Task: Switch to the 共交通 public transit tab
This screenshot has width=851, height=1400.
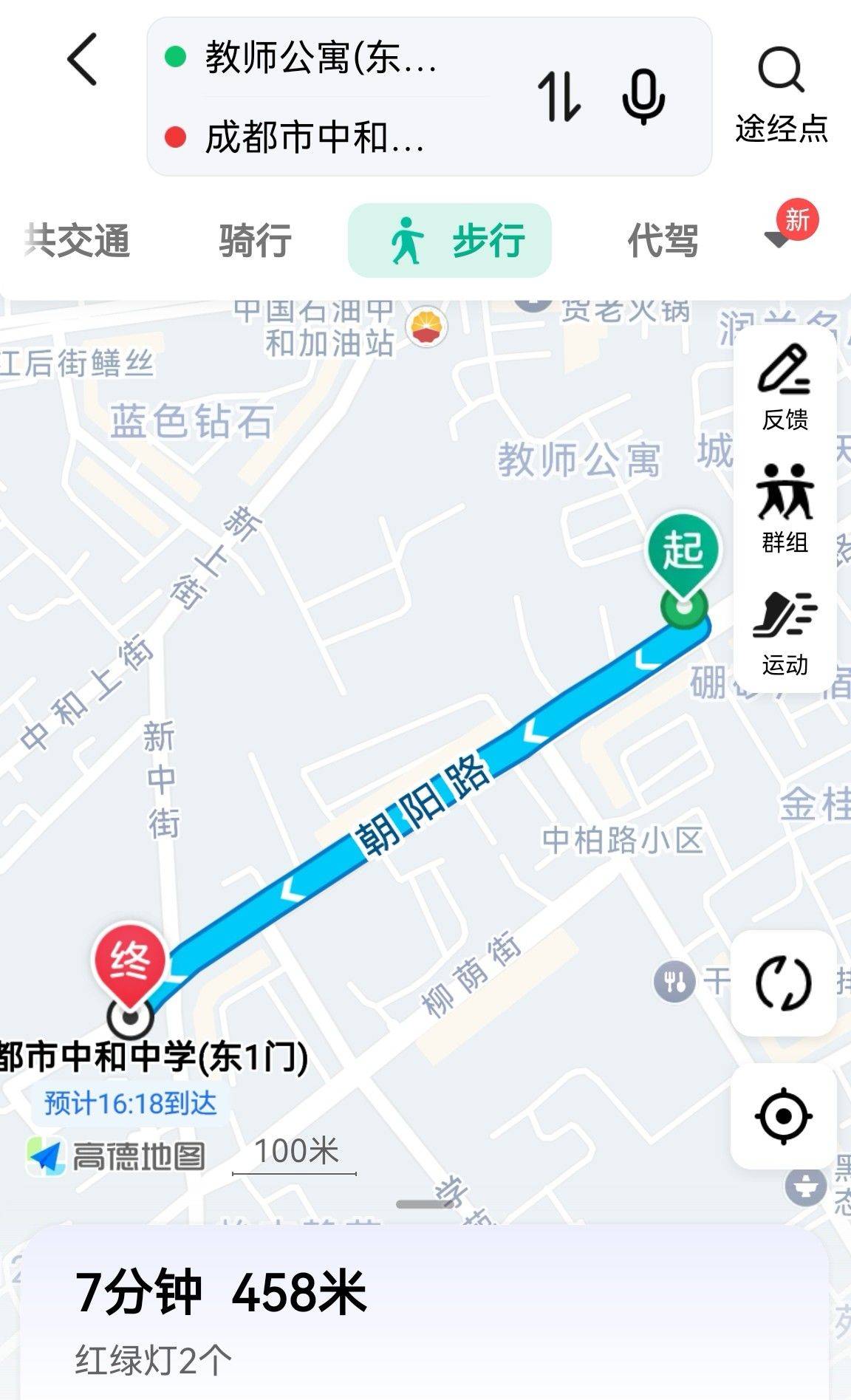Action: [x=76, y=239]
